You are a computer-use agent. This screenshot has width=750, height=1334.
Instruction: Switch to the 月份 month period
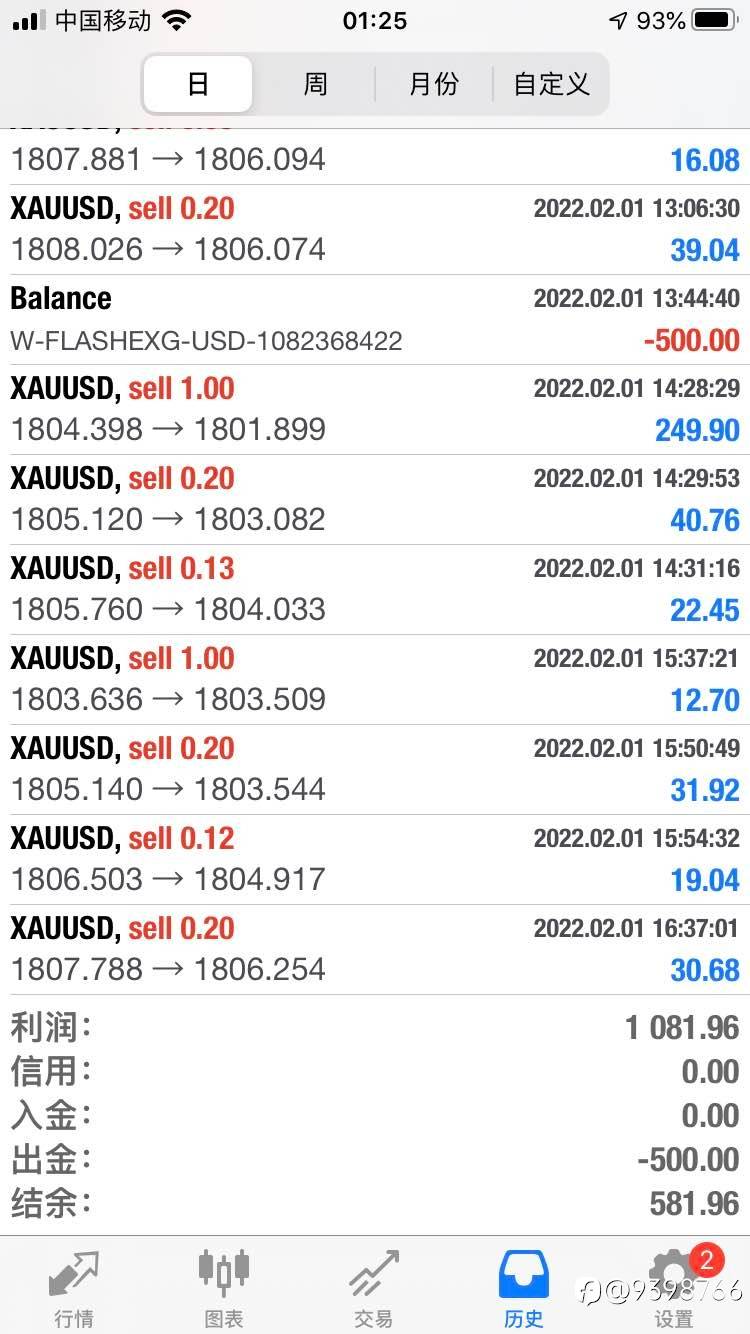[x=434, y=84]
